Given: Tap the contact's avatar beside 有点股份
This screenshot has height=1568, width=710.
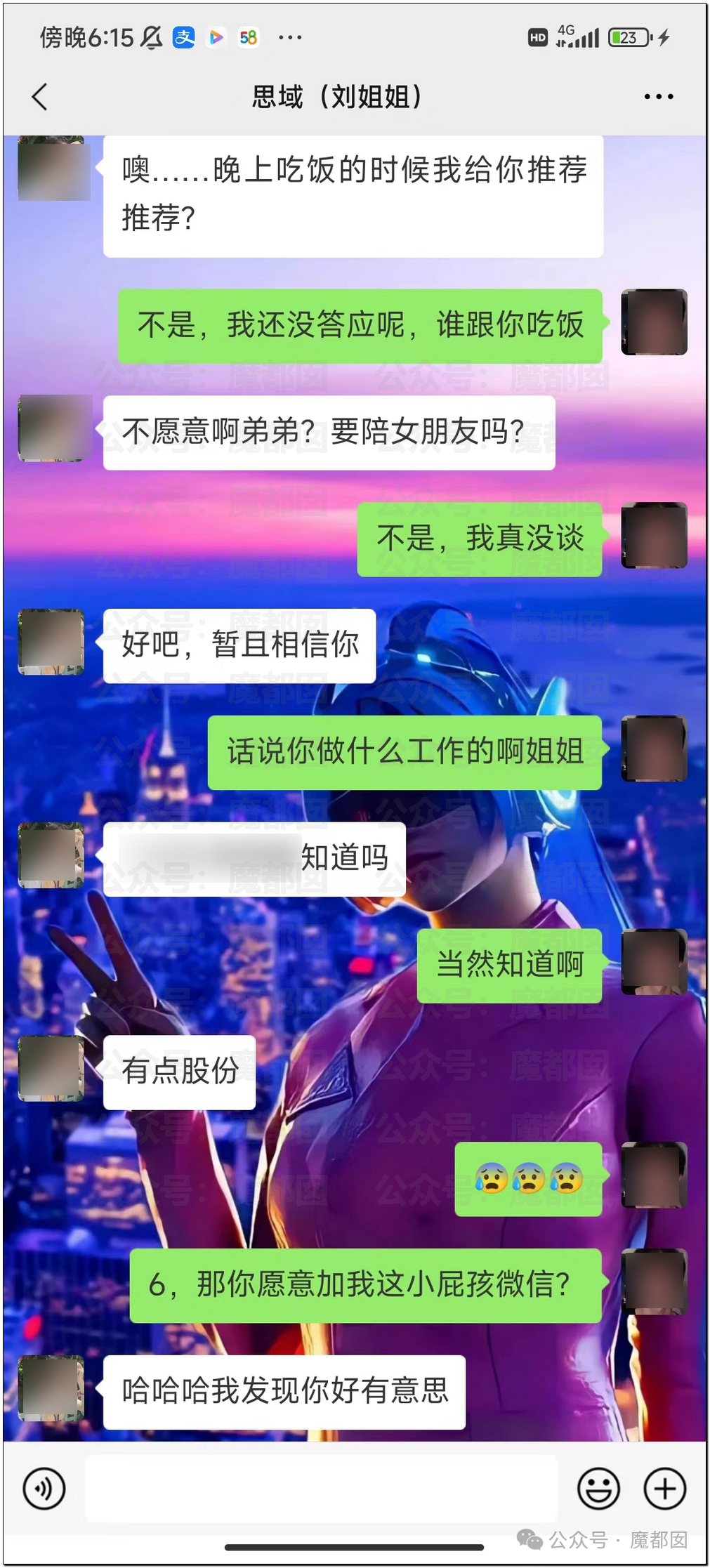Looking at the screenshot, I should click(x=51, y=1068).
